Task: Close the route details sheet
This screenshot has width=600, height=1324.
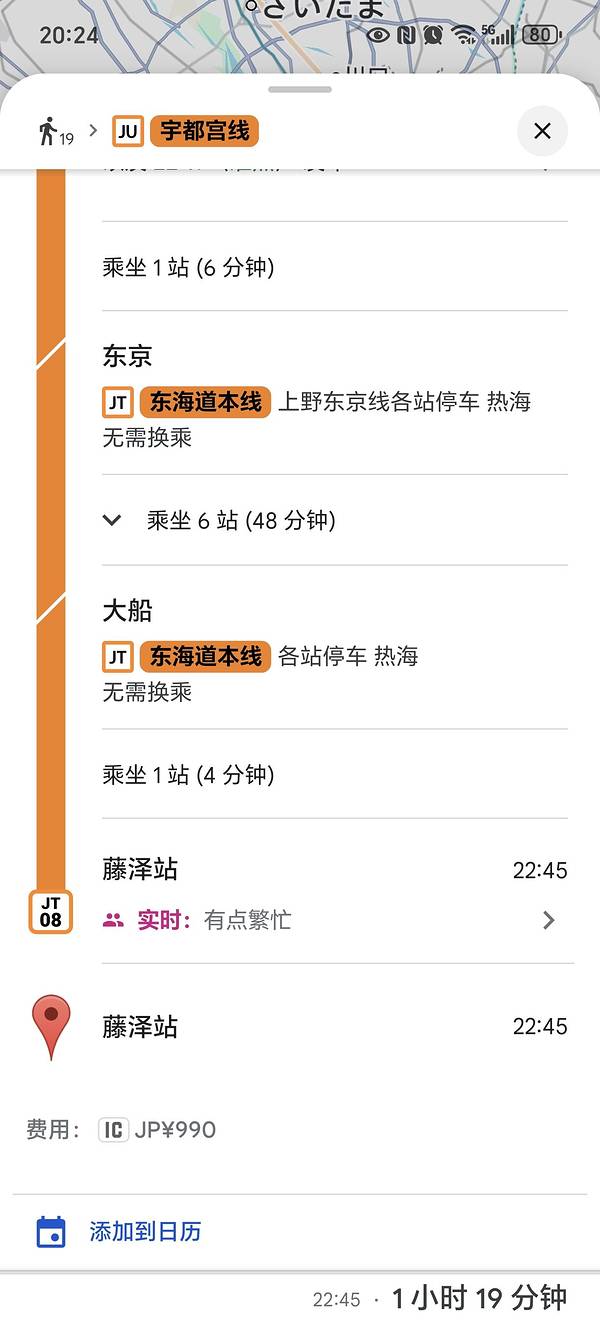Action: [542, 131]
